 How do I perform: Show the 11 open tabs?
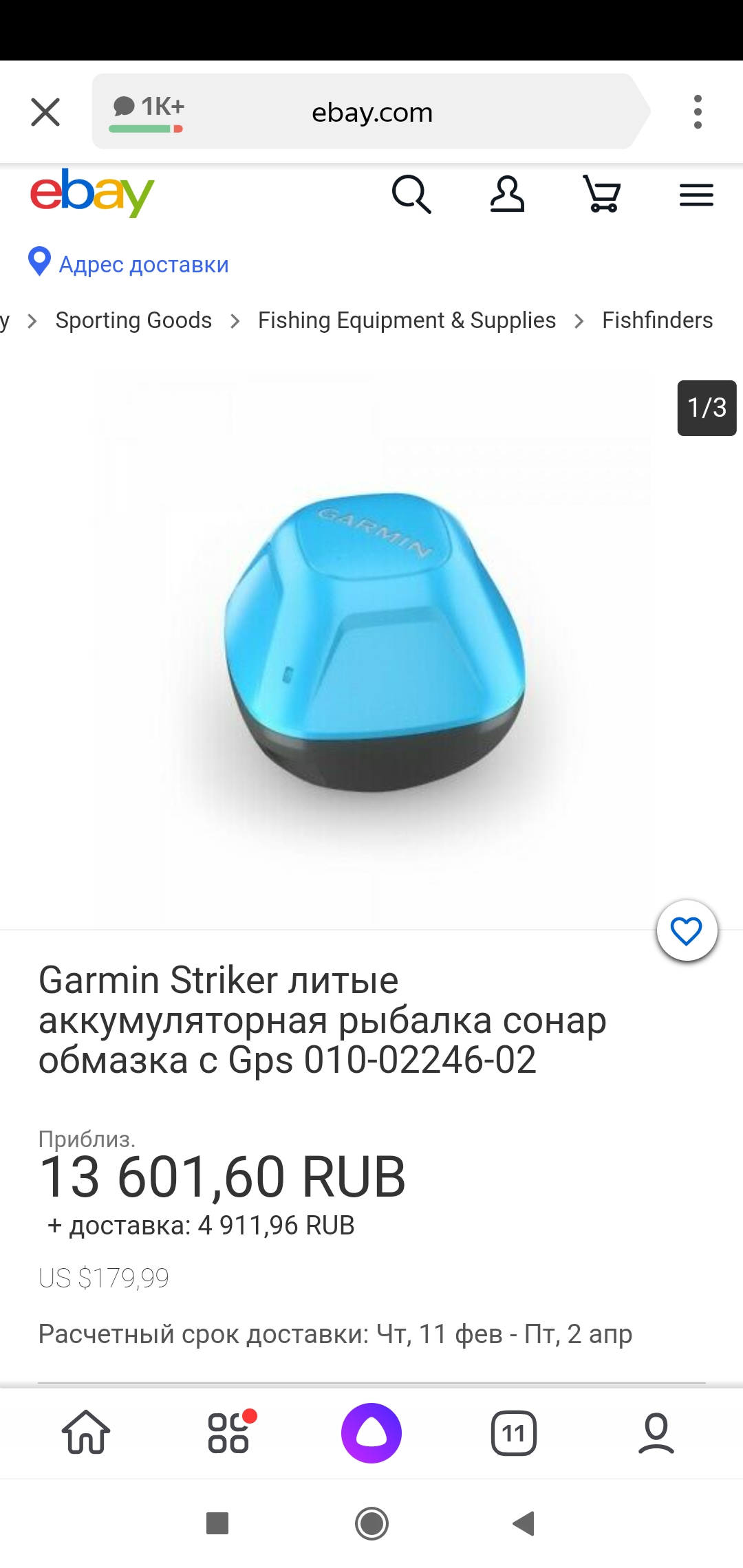513,1433
